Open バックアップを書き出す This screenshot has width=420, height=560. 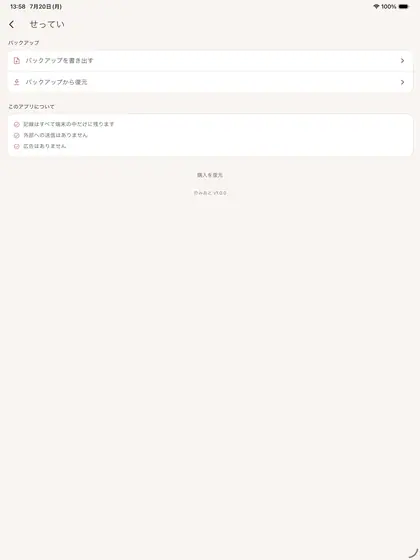(210, 61)
